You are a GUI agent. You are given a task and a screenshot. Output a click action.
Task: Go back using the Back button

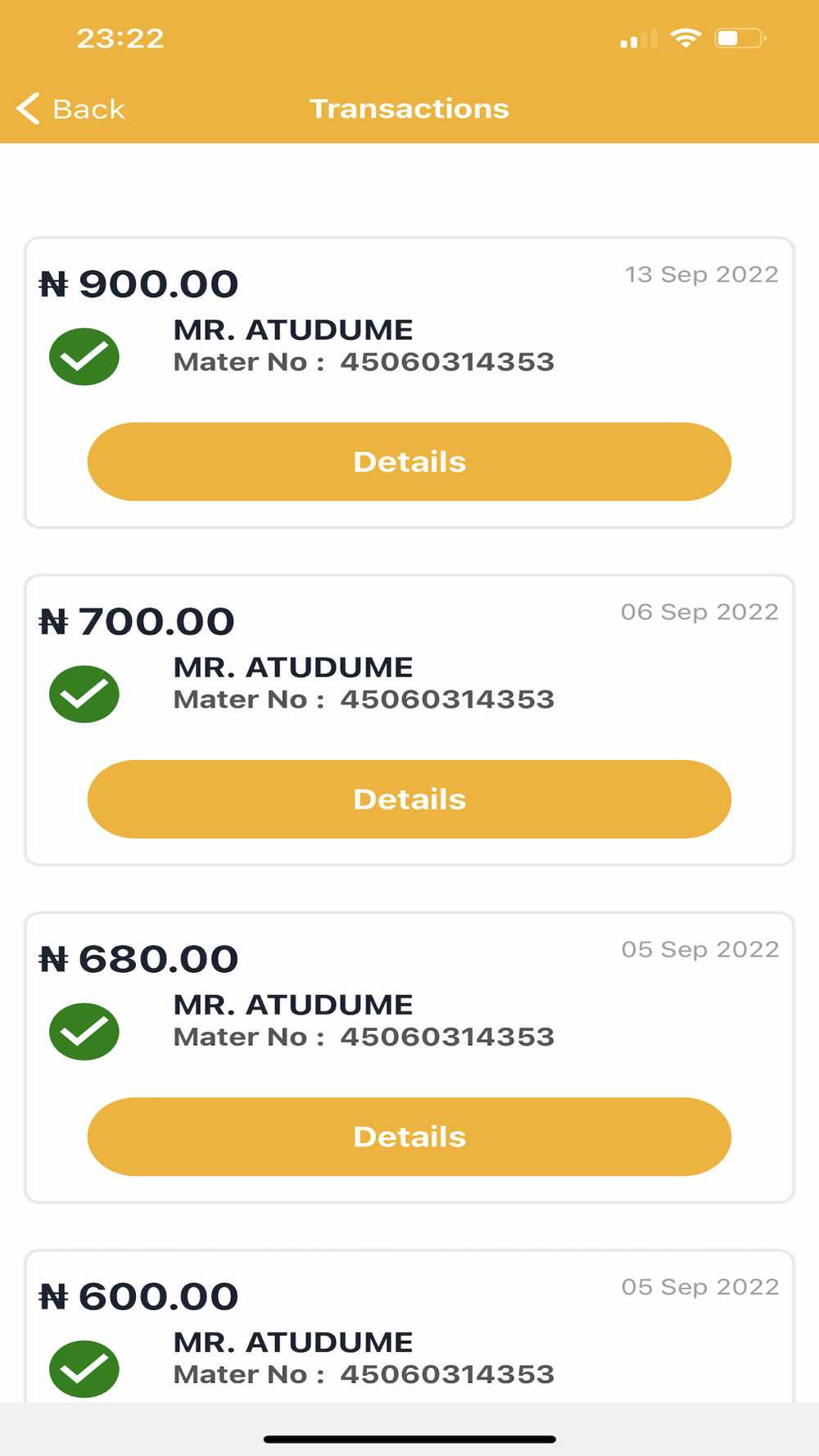(71, 109)
